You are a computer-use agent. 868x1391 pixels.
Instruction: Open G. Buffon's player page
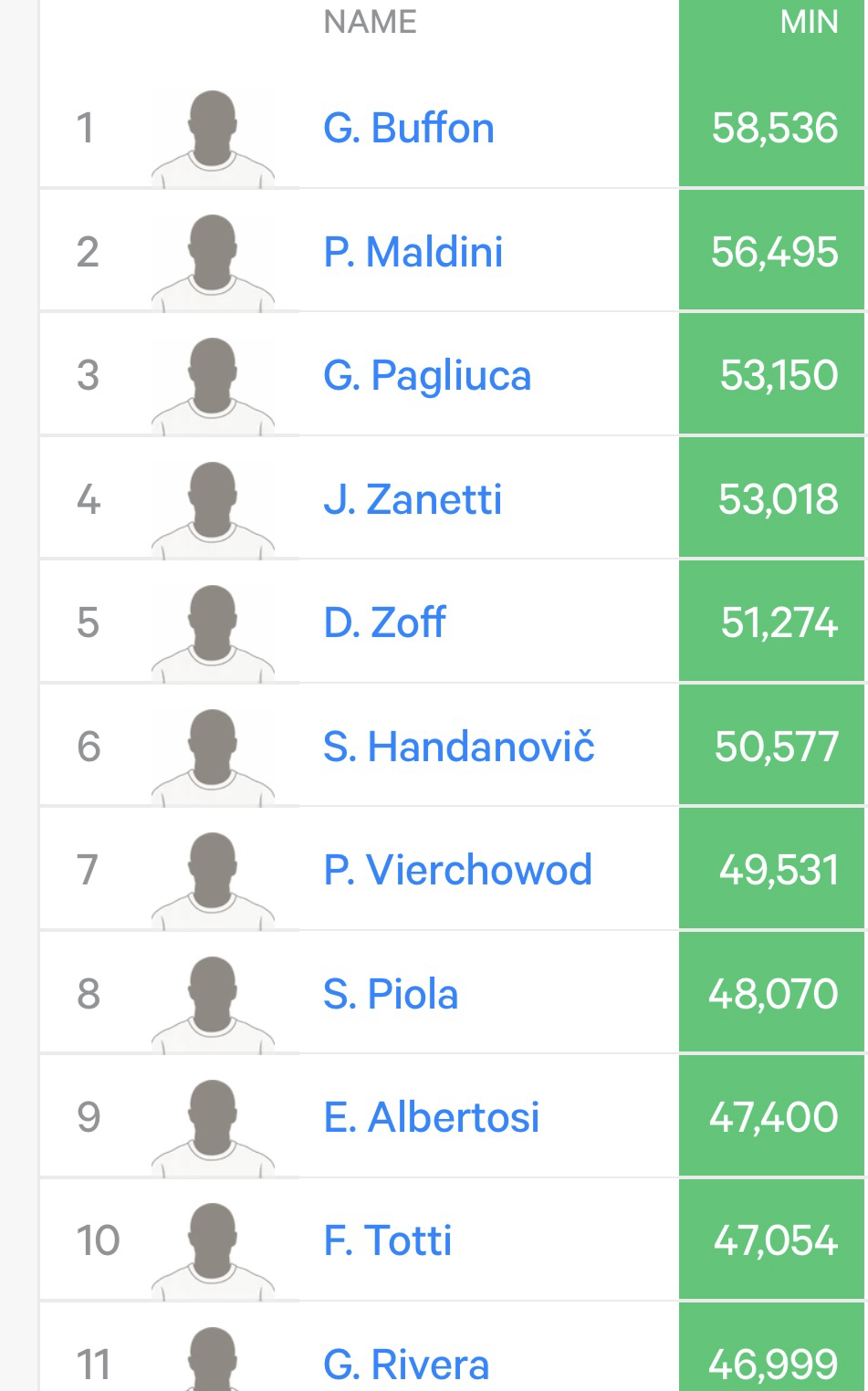(408, 128)
